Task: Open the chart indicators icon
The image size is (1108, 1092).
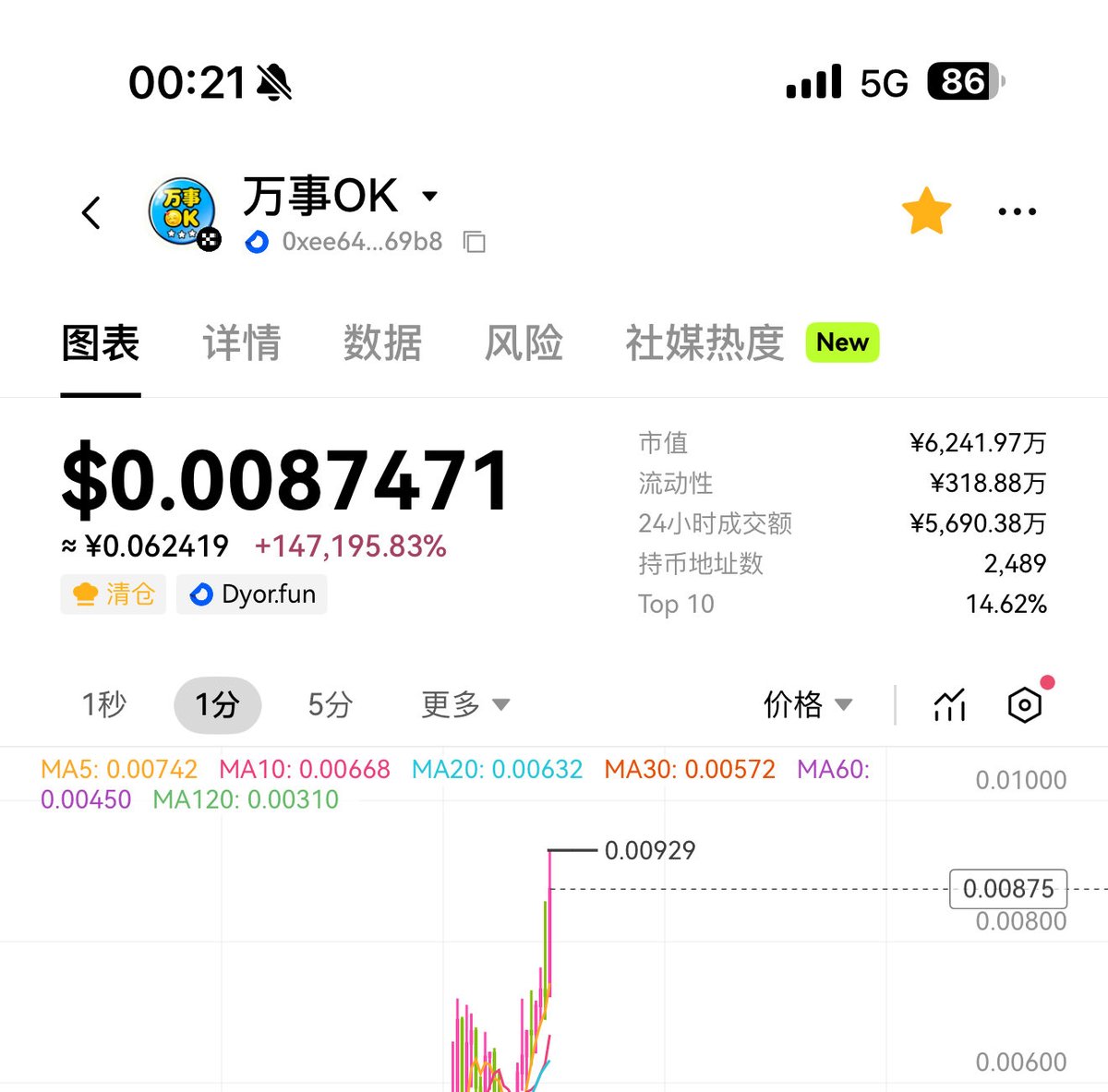Action: 949,705
